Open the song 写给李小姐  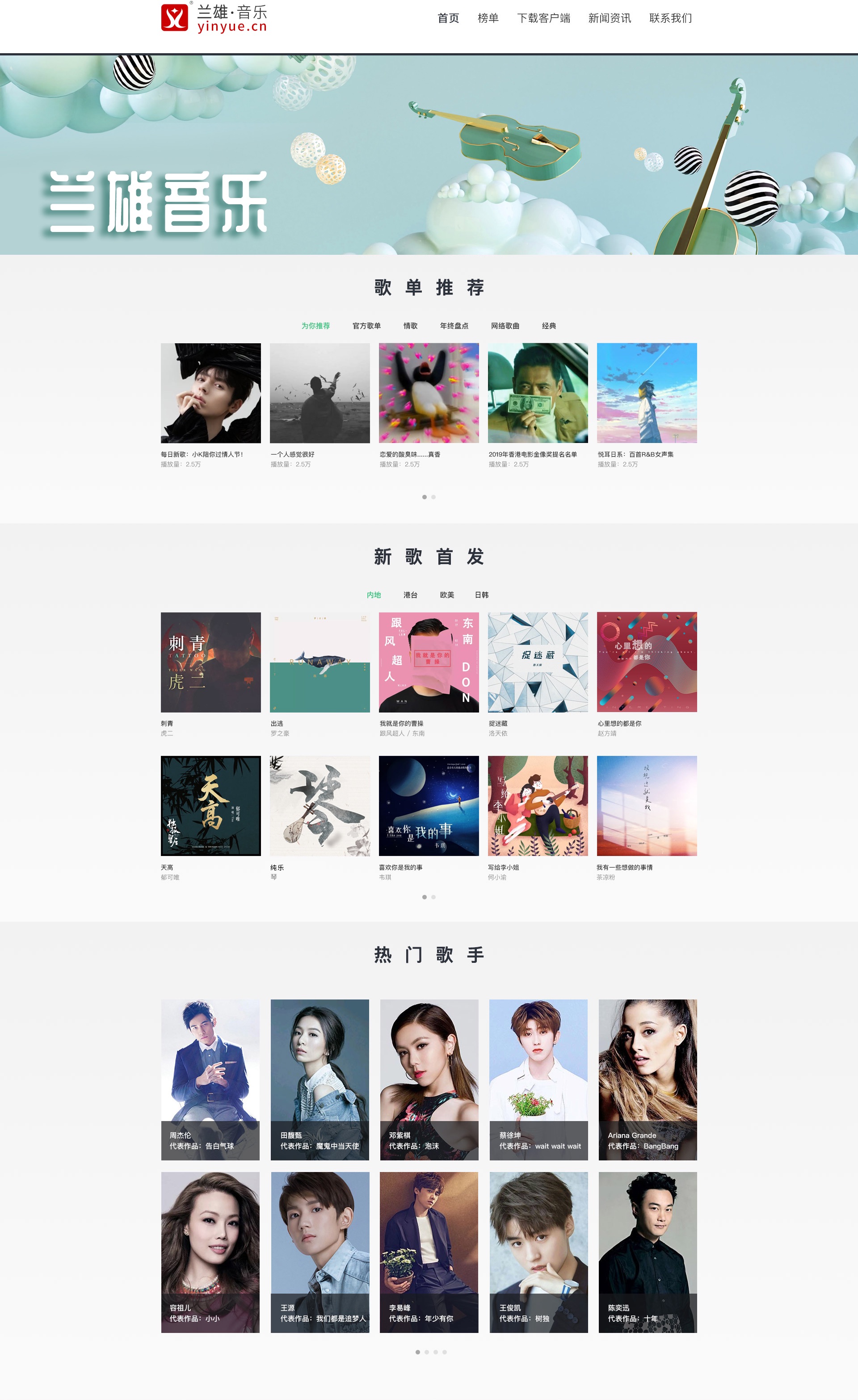[x=538, y=805]
